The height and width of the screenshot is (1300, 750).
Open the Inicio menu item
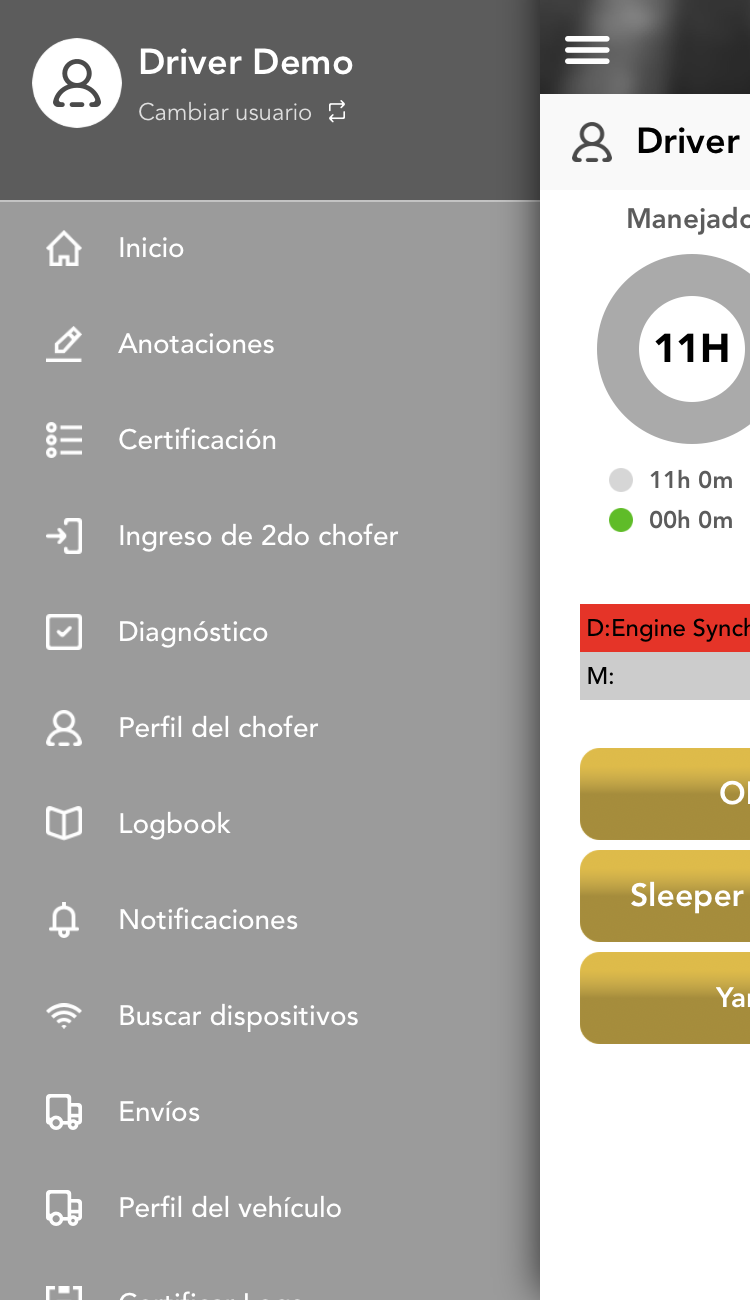click(x=270, y=248)
